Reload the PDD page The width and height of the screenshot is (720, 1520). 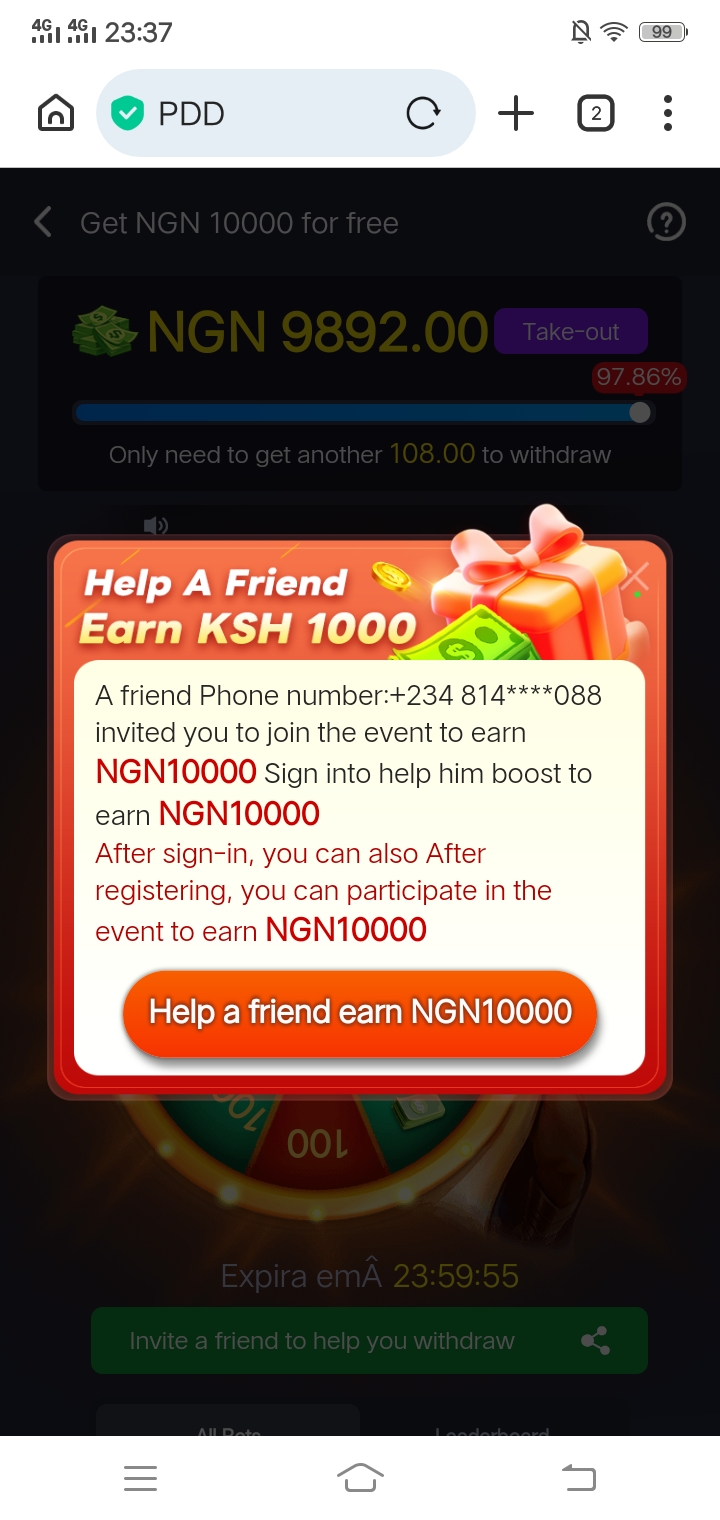(x=423, y=113)
